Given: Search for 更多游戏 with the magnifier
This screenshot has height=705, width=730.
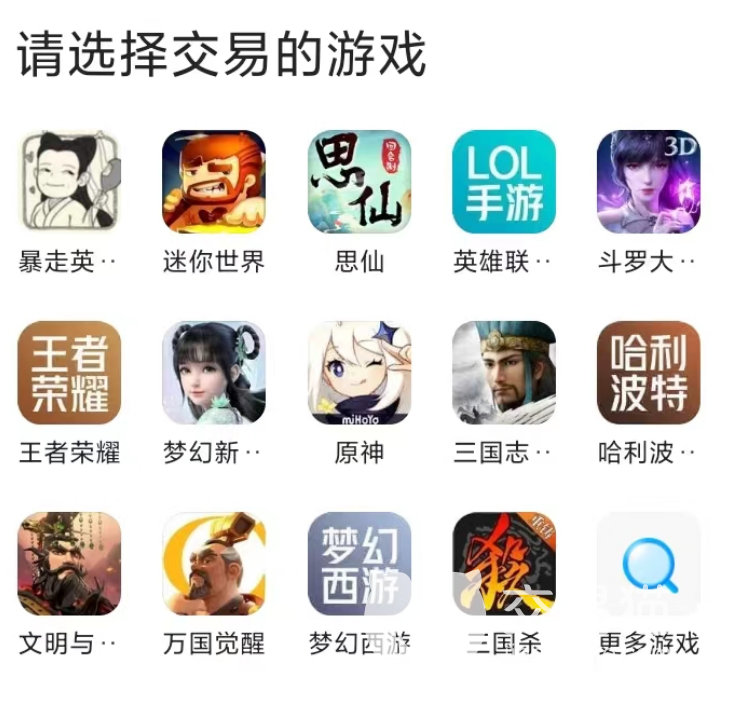Looking at the screenshot, I should tap(648, 564).
